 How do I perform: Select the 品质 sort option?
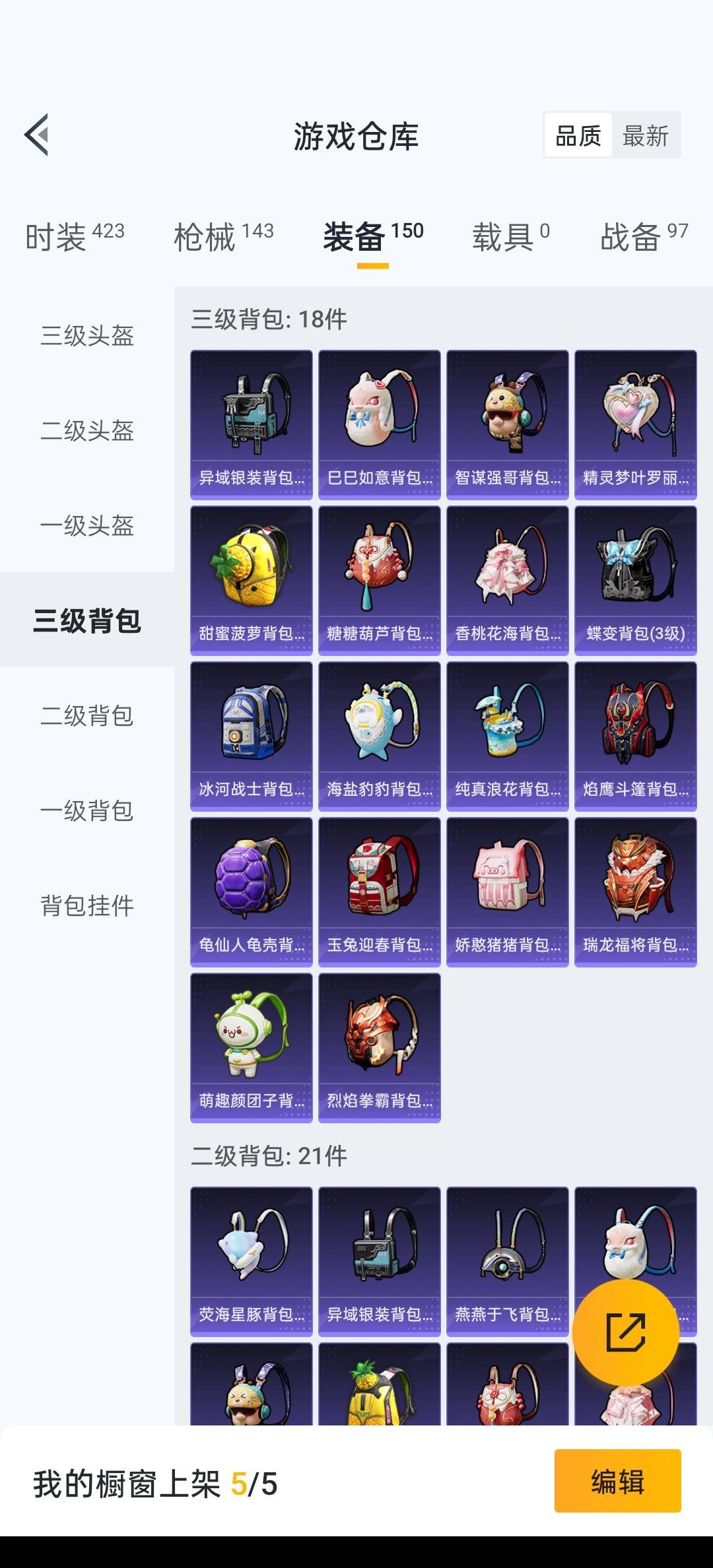[x=578, y=136]
